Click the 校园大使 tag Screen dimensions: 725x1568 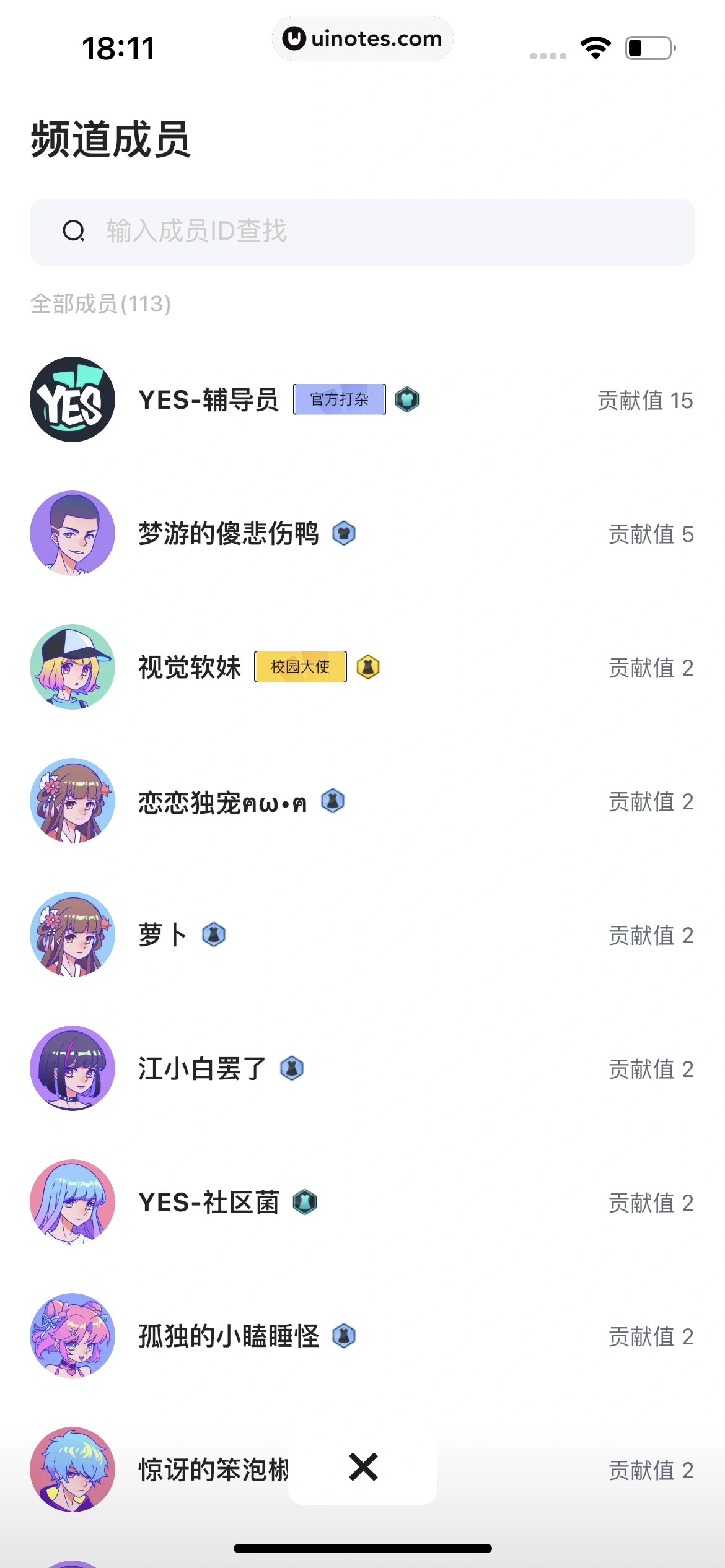300,667
